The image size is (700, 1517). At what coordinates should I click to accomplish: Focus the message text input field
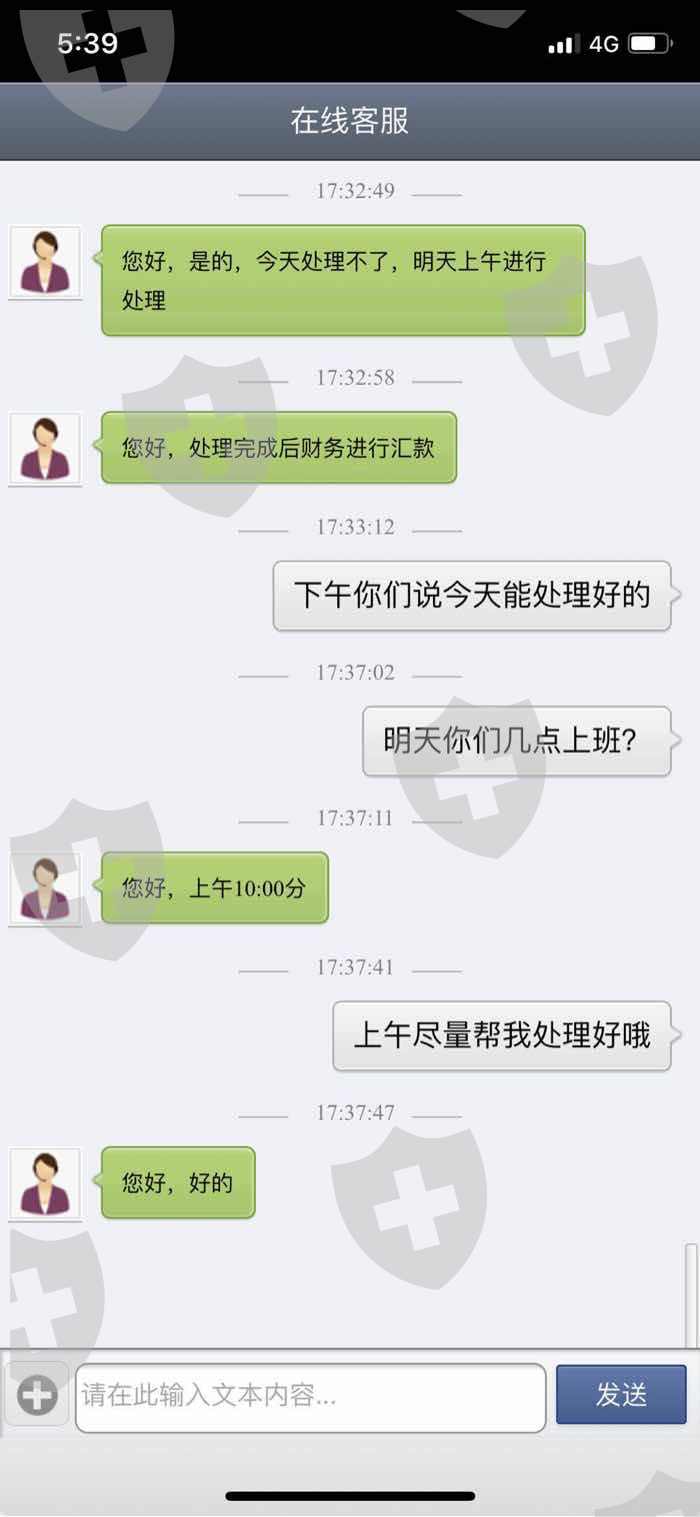coord(311,1396)
